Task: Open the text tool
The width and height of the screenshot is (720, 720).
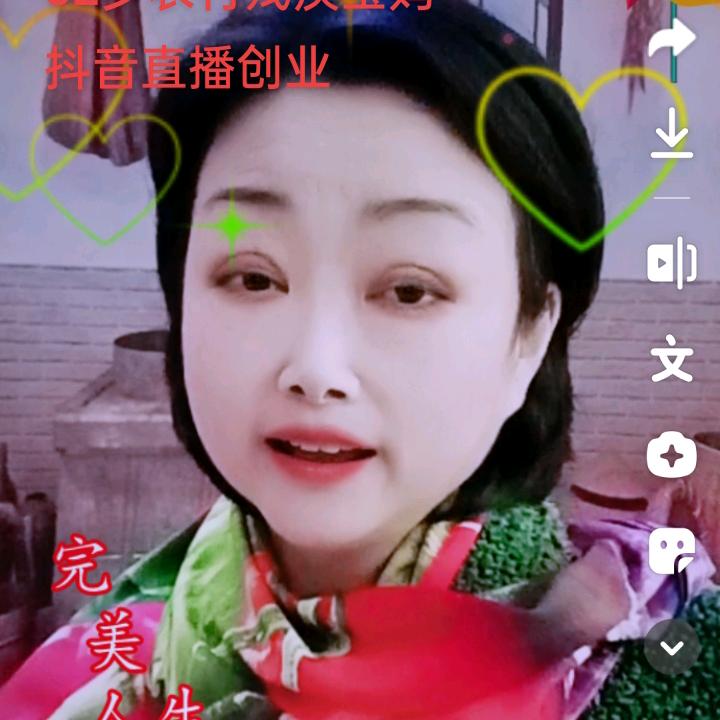Action: coord(671,360)
